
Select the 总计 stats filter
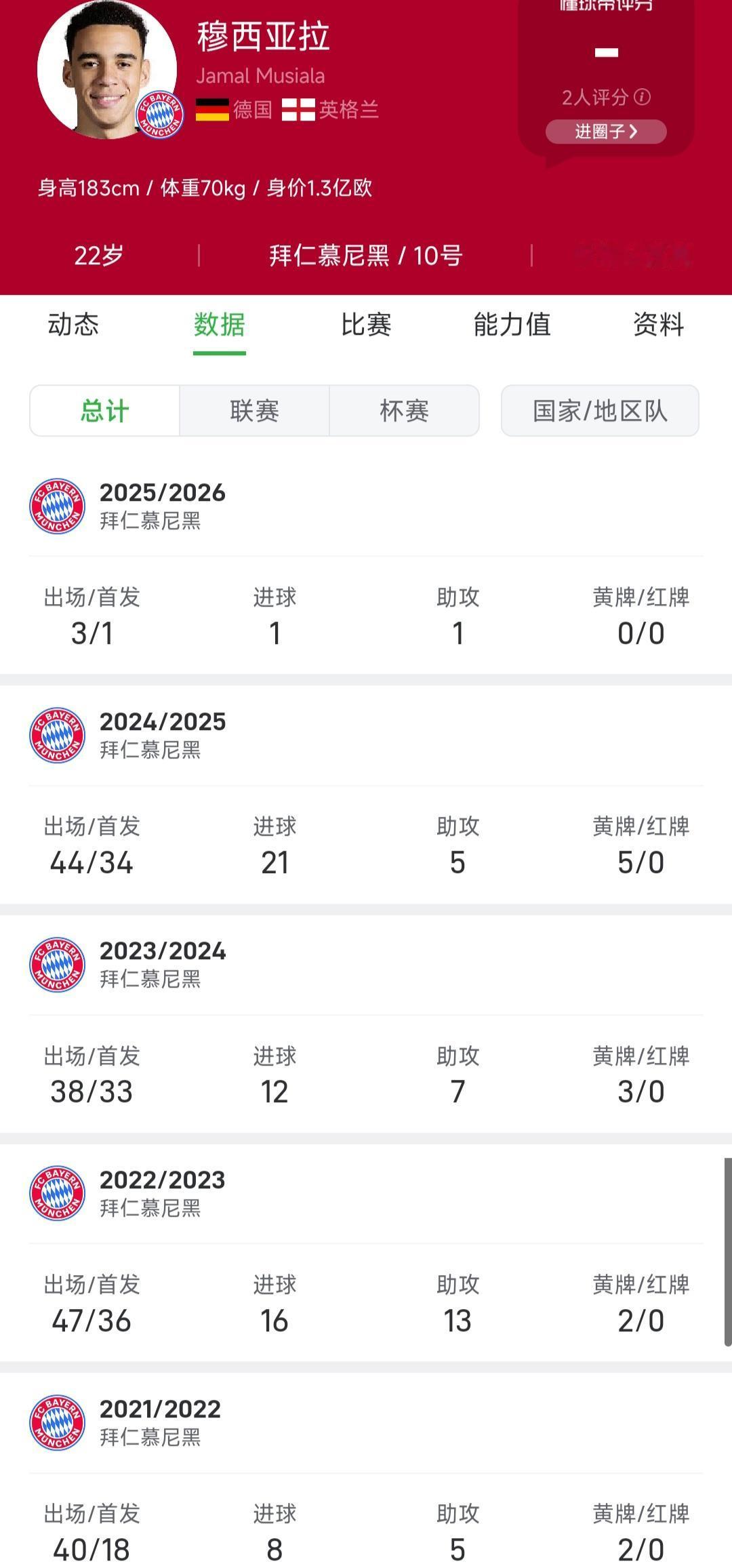click(105, 411)
